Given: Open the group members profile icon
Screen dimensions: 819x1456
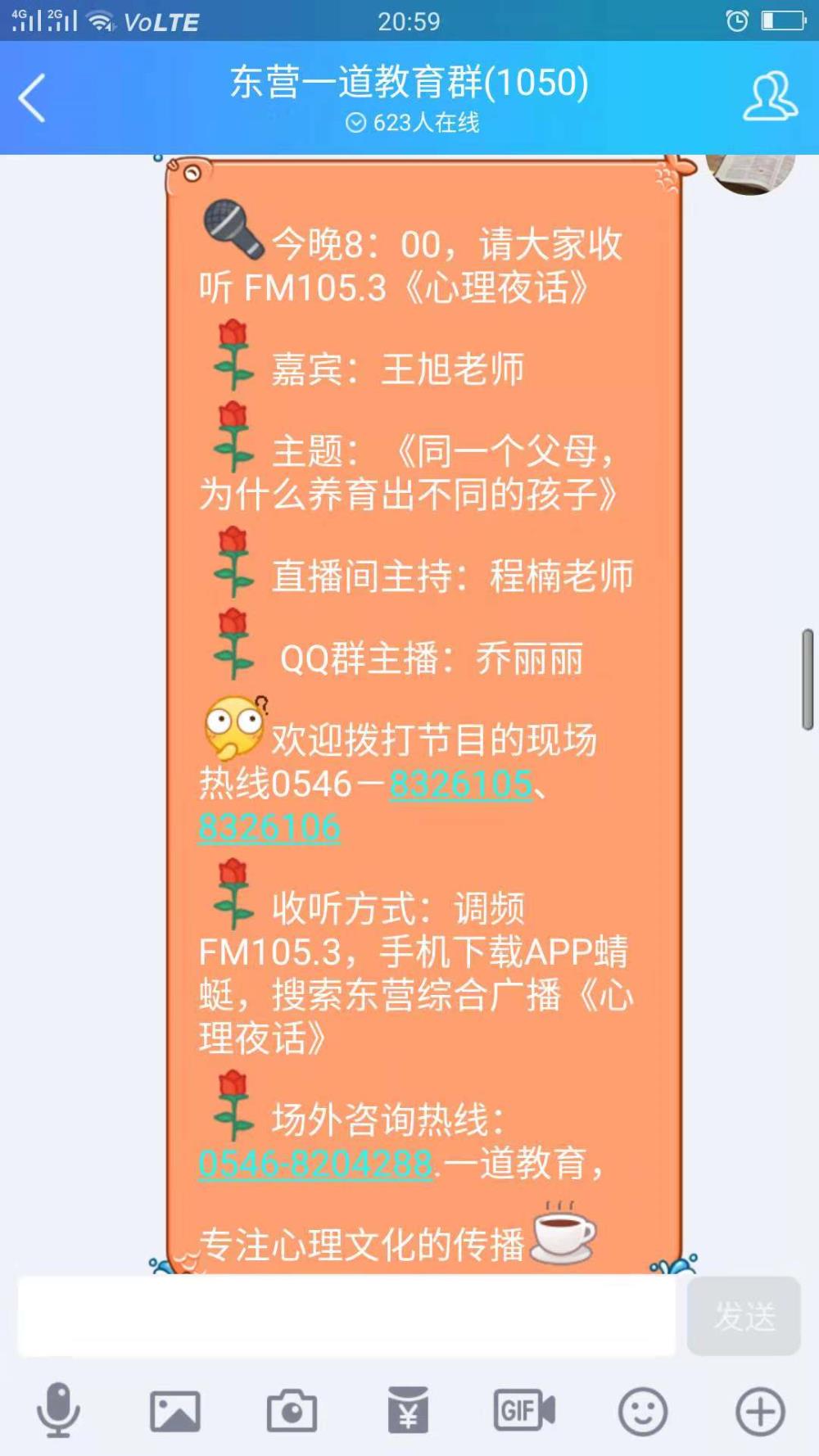Looking at the screenshot, I should coord(769,97).
